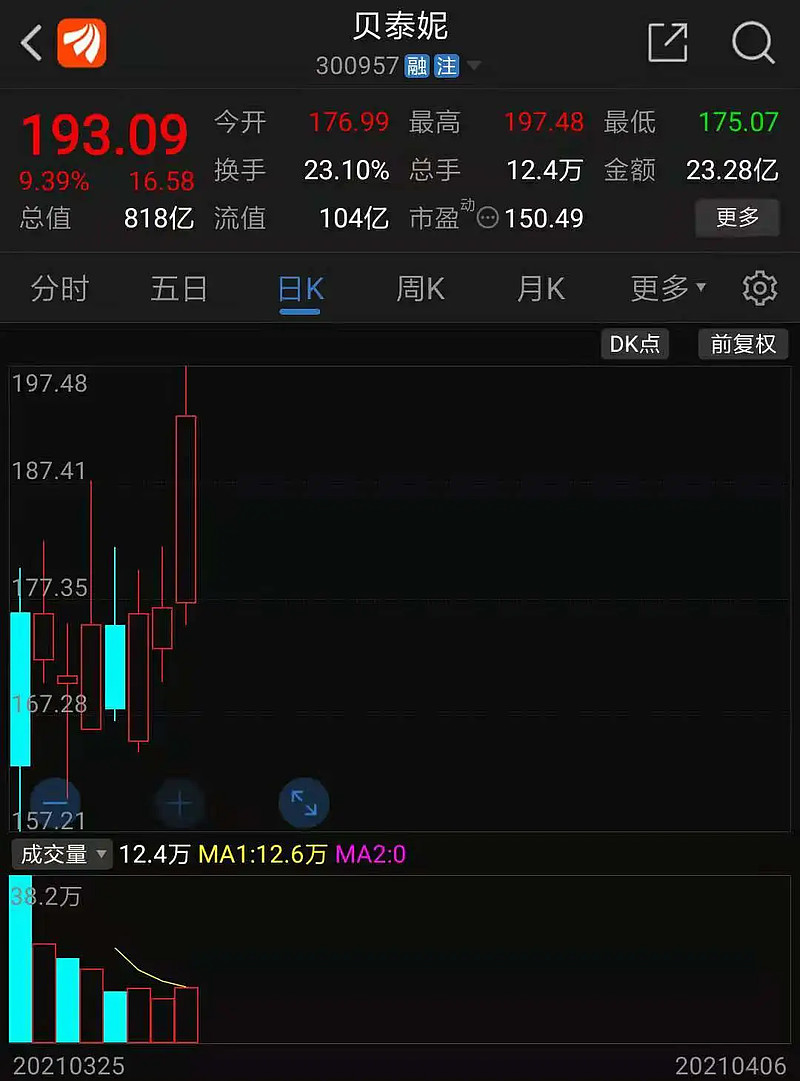Open chart settings gear
The height and width of the screenshot is (1081, 800).
760,288
